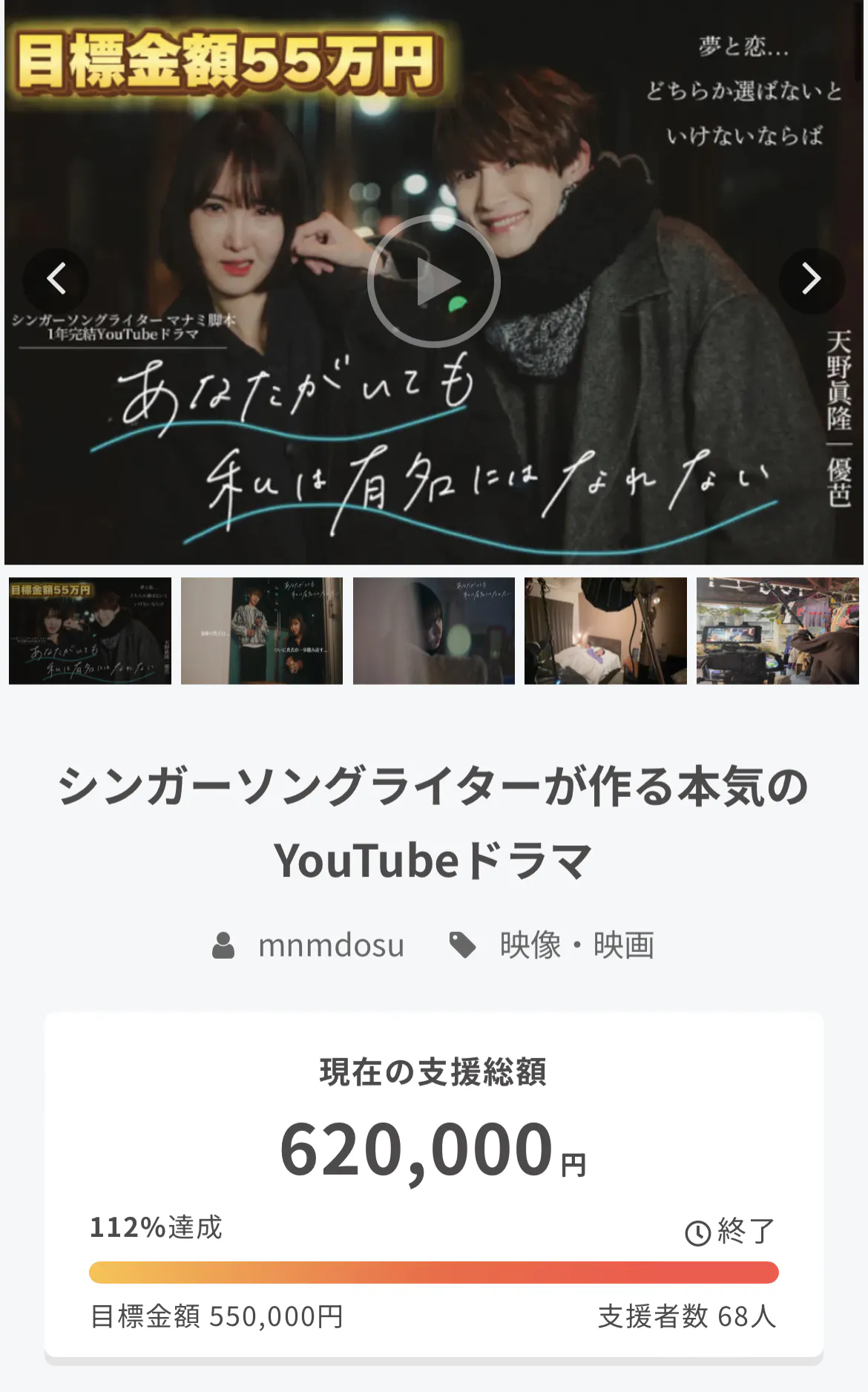Select the third thumbnail of woman's profile
Image resolution: width=868 pixels, height=1392 pixels.
tap(434, 631)
